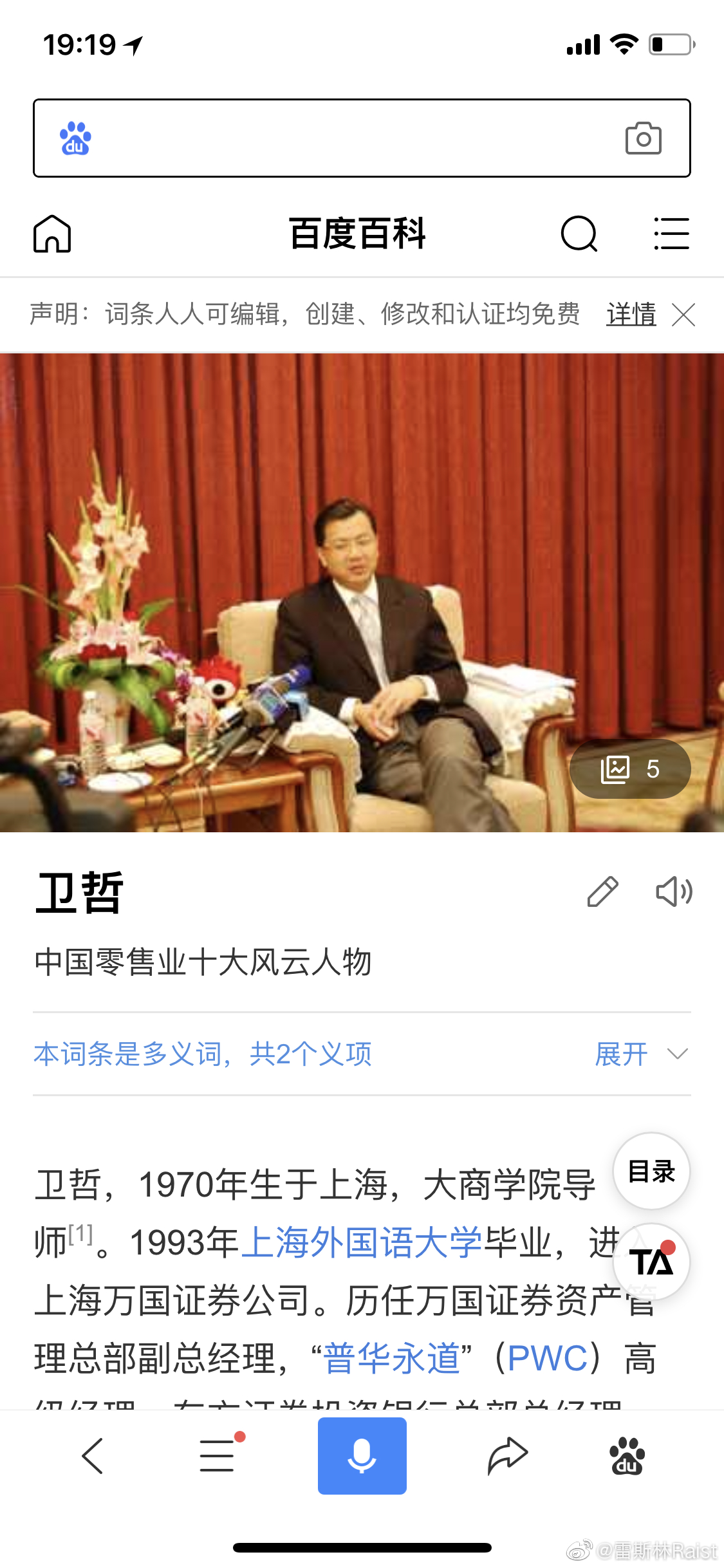The image size is (724, 1568).
Task: Open camera image search
Action: point(643,138)
